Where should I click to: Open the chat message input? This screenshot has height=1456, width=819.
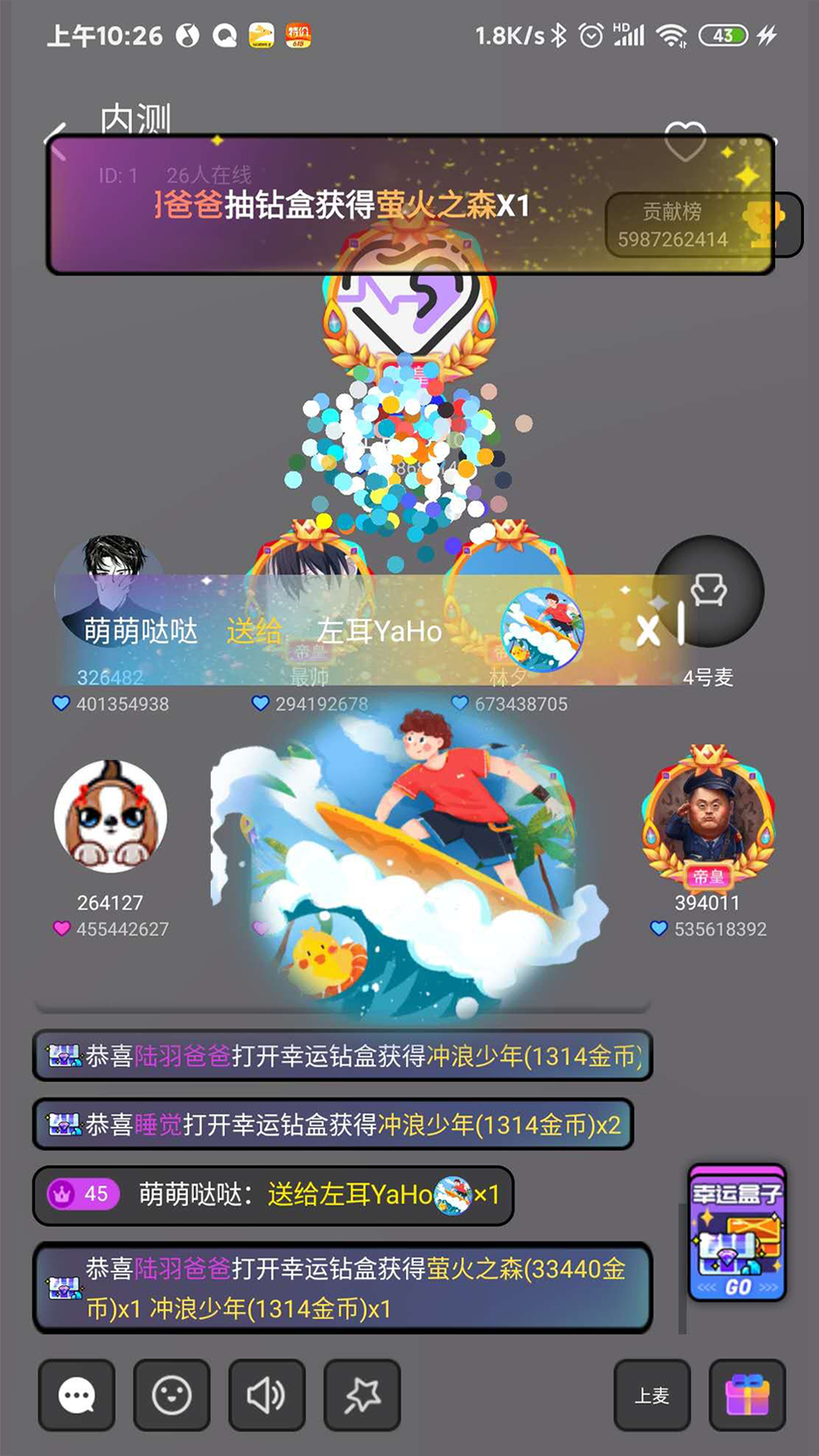[77, 1395]
